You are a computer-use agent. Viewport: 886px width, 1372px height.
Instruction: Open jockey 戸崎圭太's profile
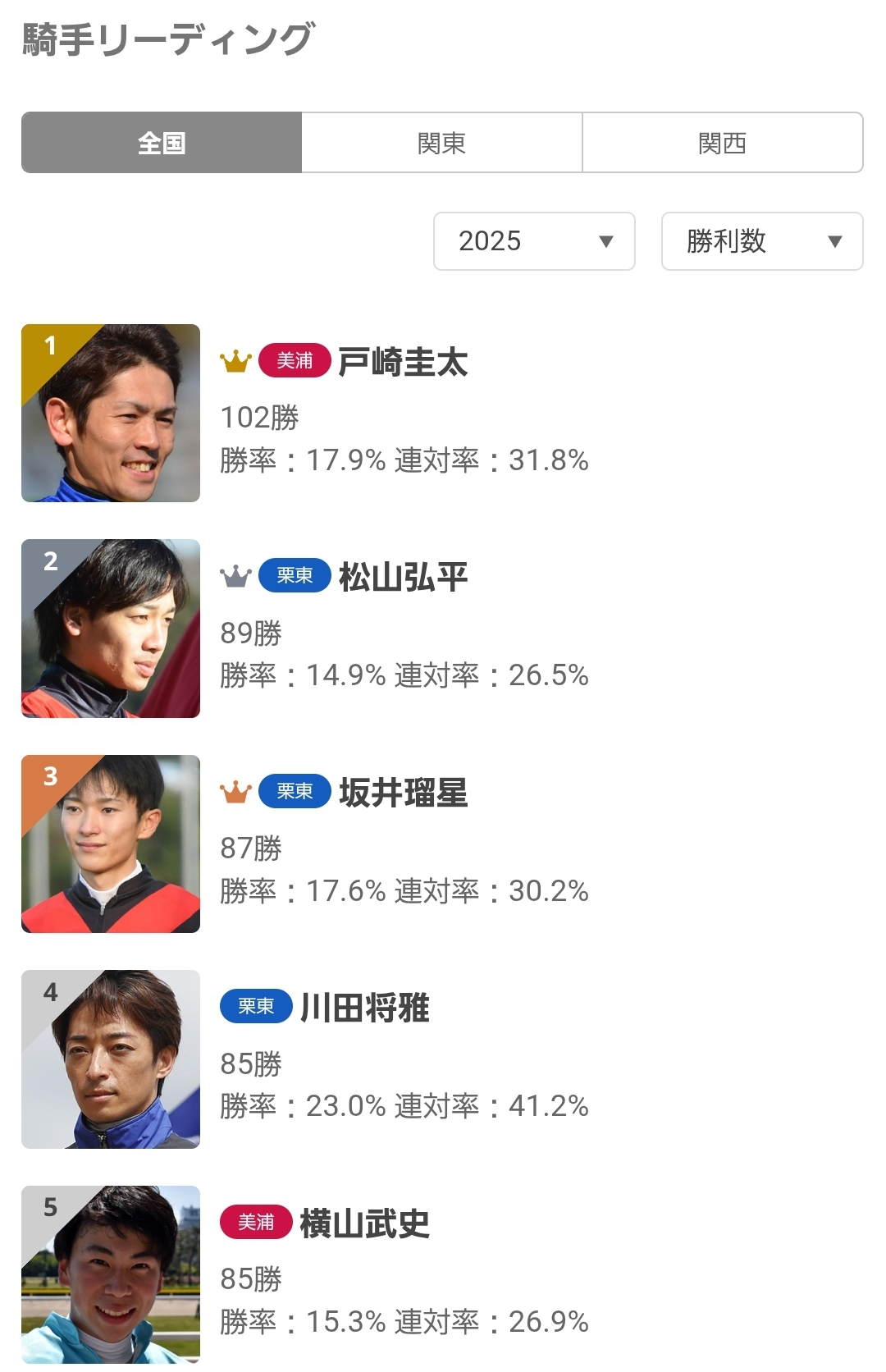click(403, 362)
